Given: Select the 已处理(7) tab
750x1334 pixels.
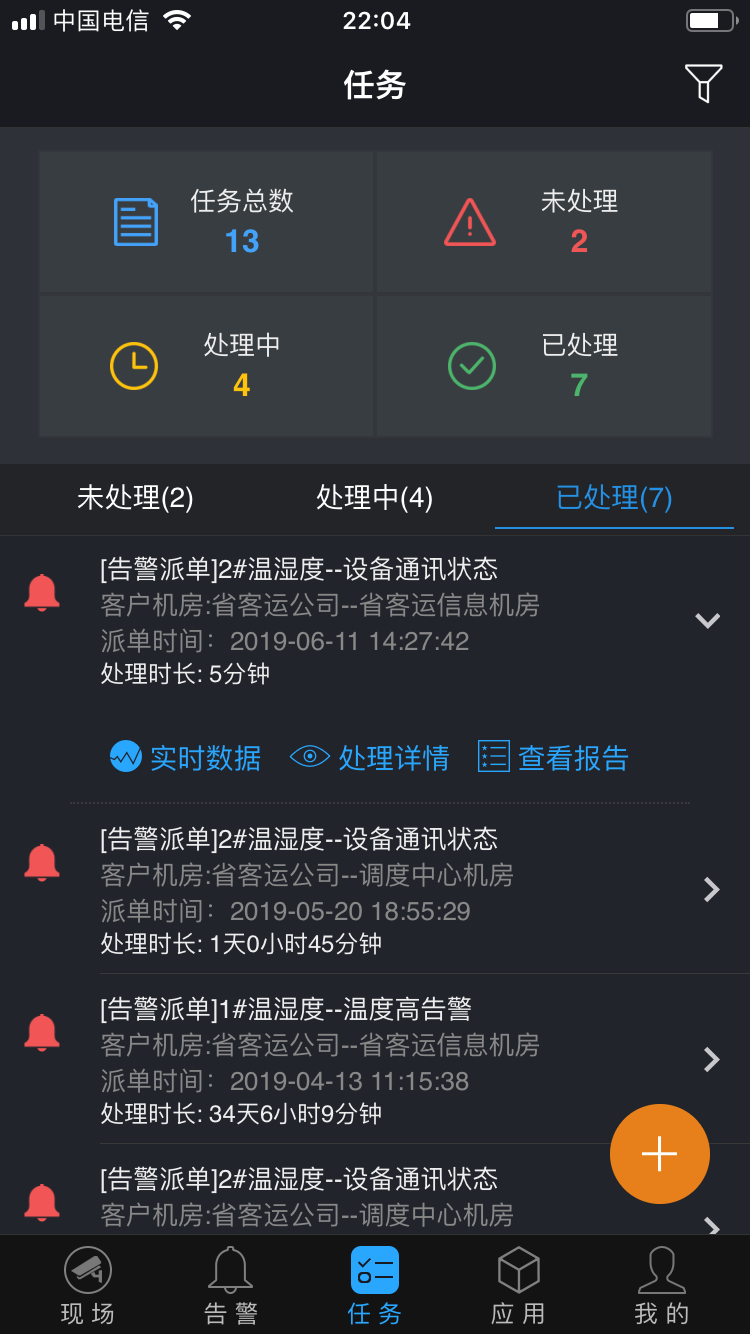Looking at the screenshot, I should click(x=614, y=497).
